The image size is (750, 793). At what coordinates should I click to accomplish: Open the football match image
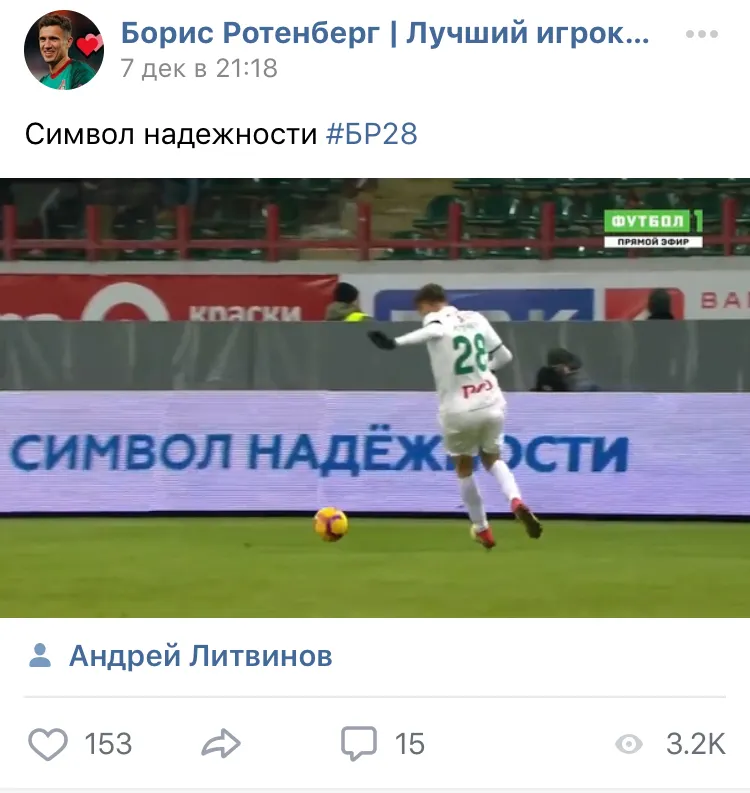(375, 398)
